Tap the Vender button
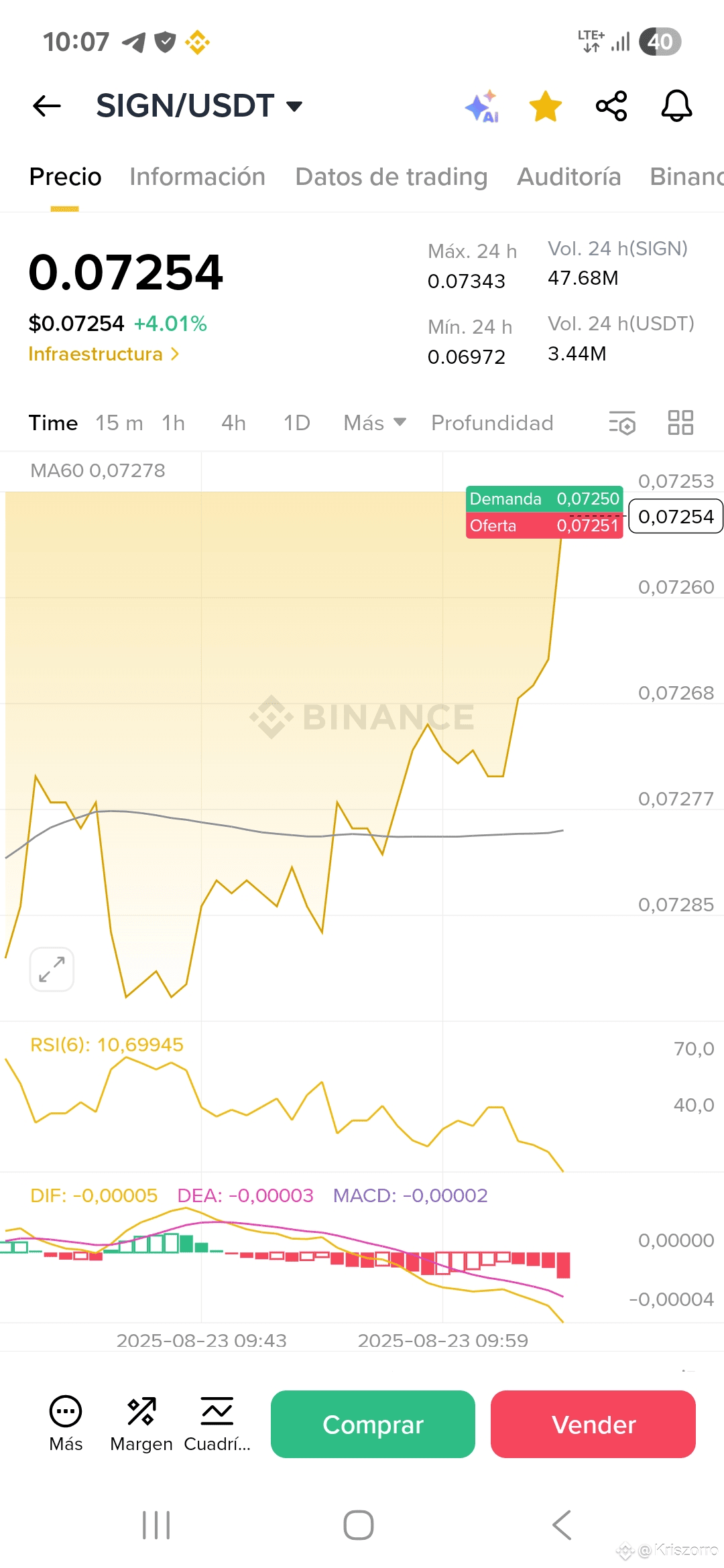Viewport: 724px width, 1568px height. (x=593, y=1424)
